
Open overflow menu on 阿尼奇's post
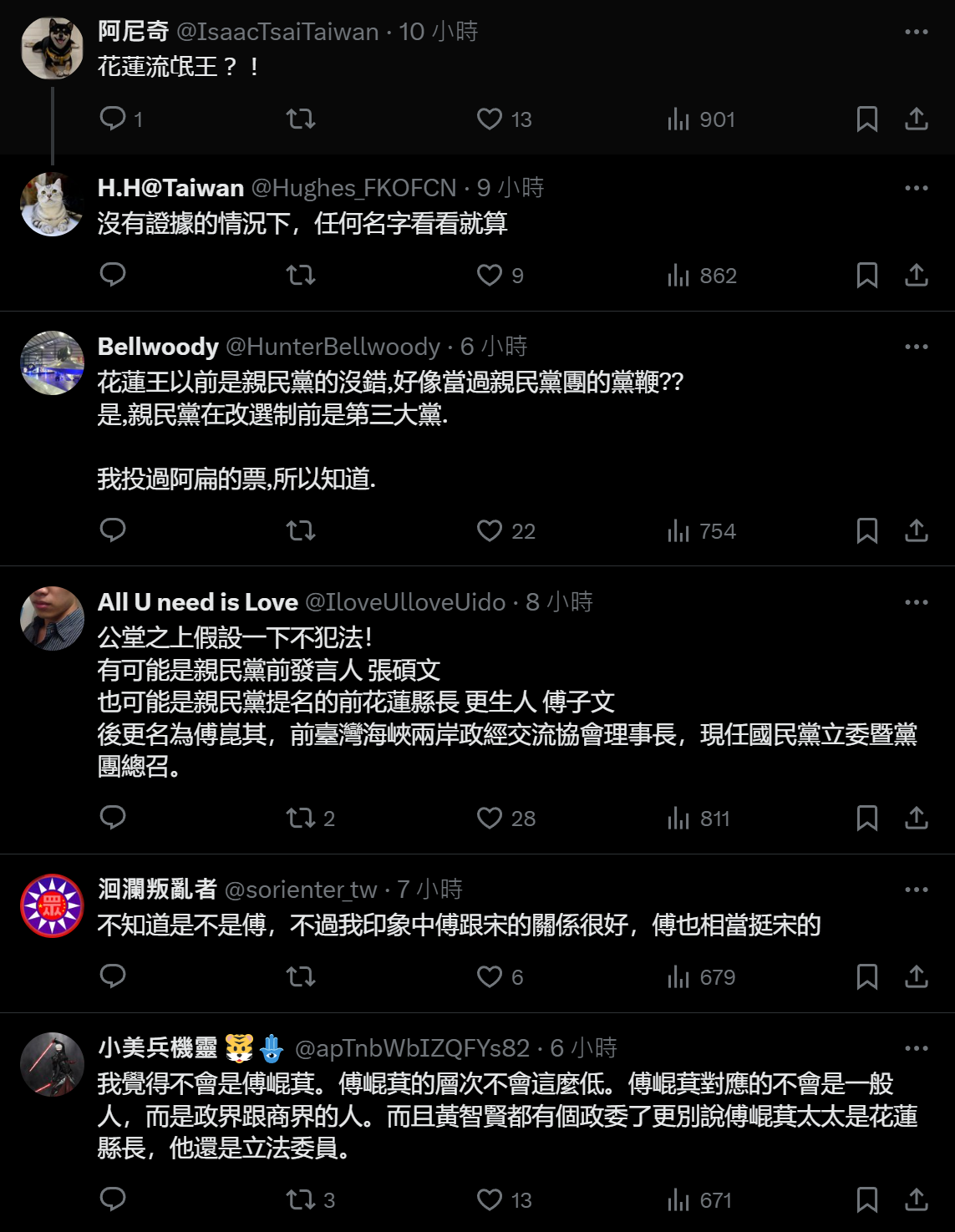point(916,32)
